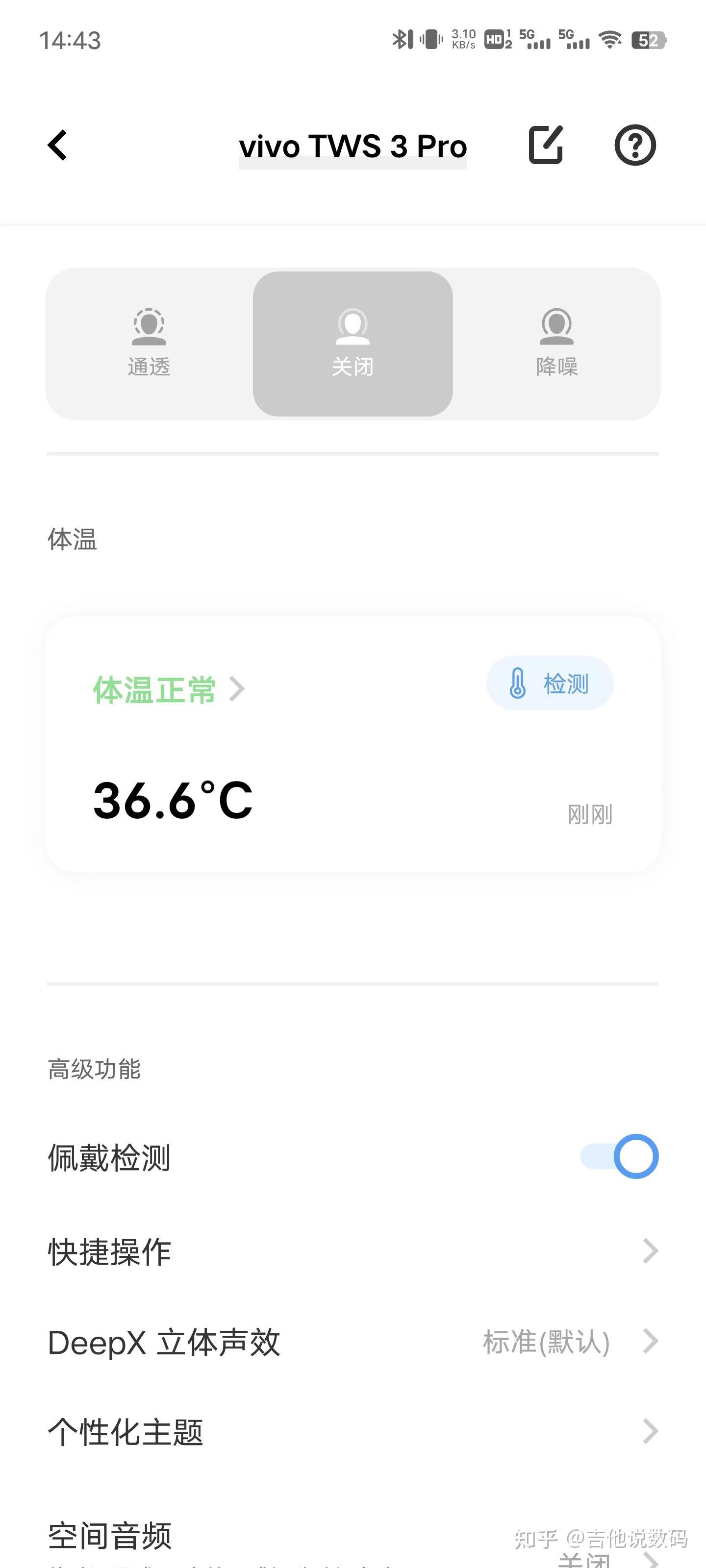
Task: Switch to 通透 transparency mode
Action: point(149,343)
